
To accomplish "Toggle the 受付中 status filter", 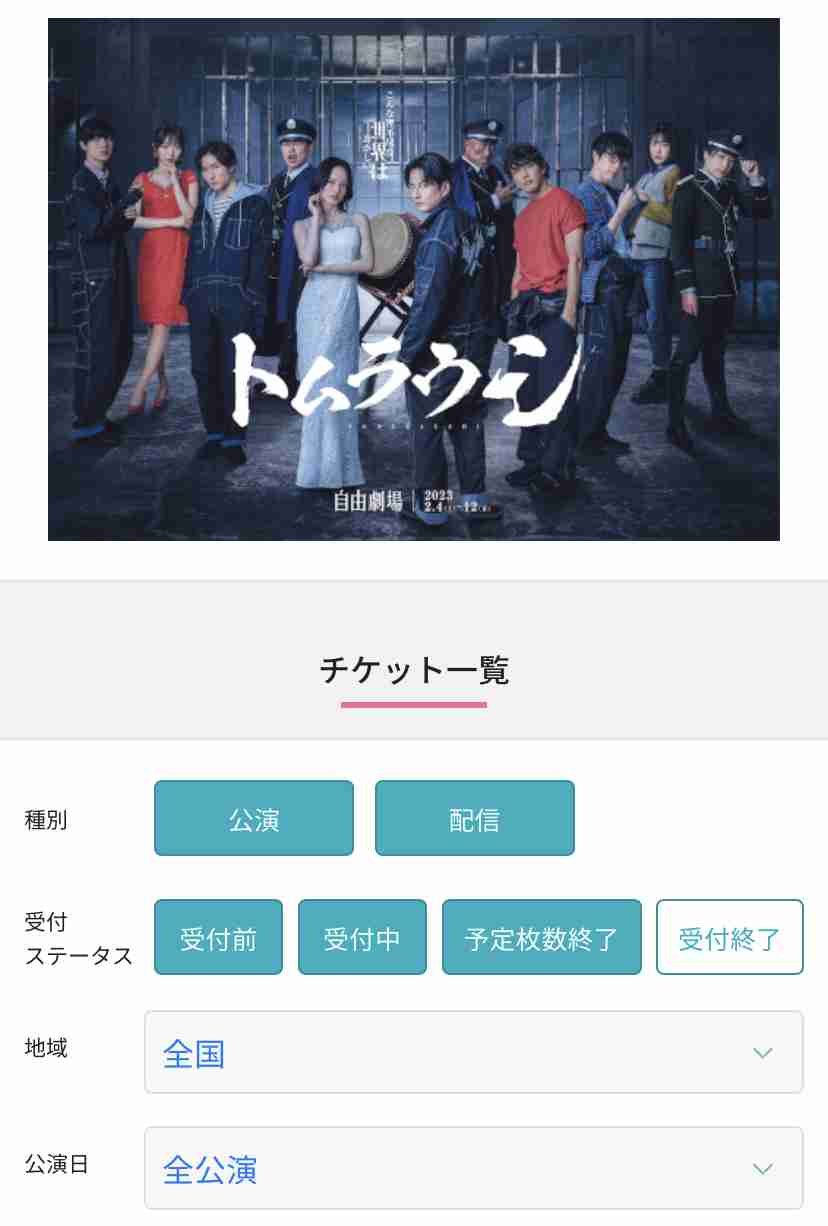I will click(362, 937).
